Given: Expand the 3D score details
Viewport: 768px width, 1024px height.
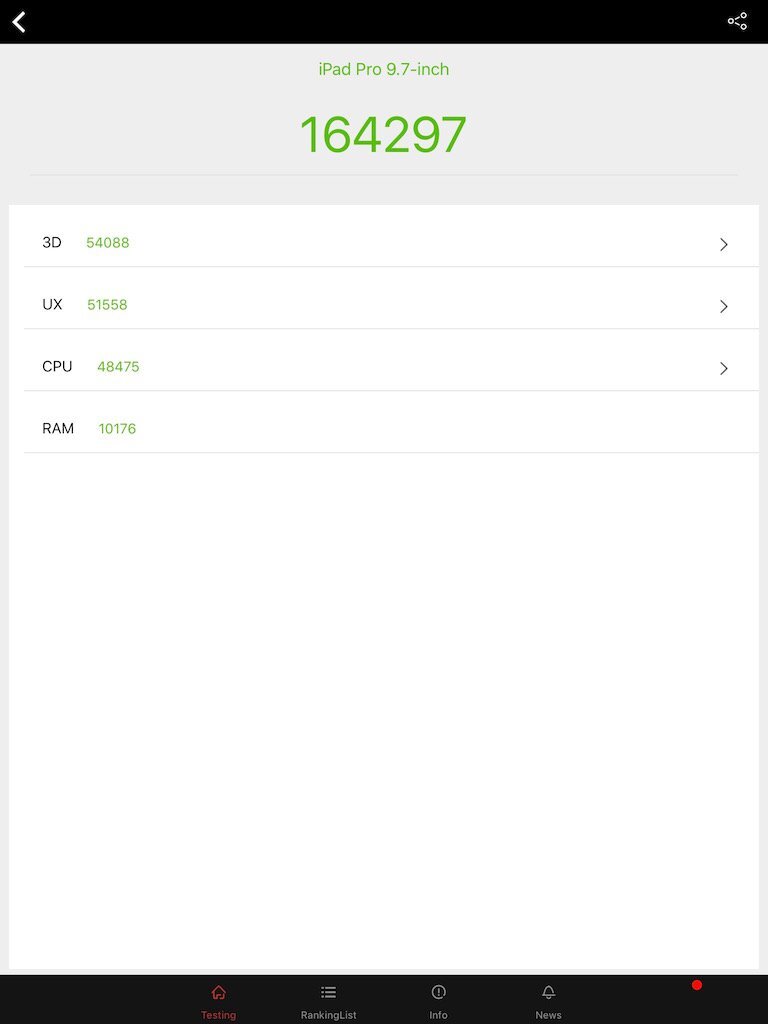Looking at the screenshot, I should (723, 243).
